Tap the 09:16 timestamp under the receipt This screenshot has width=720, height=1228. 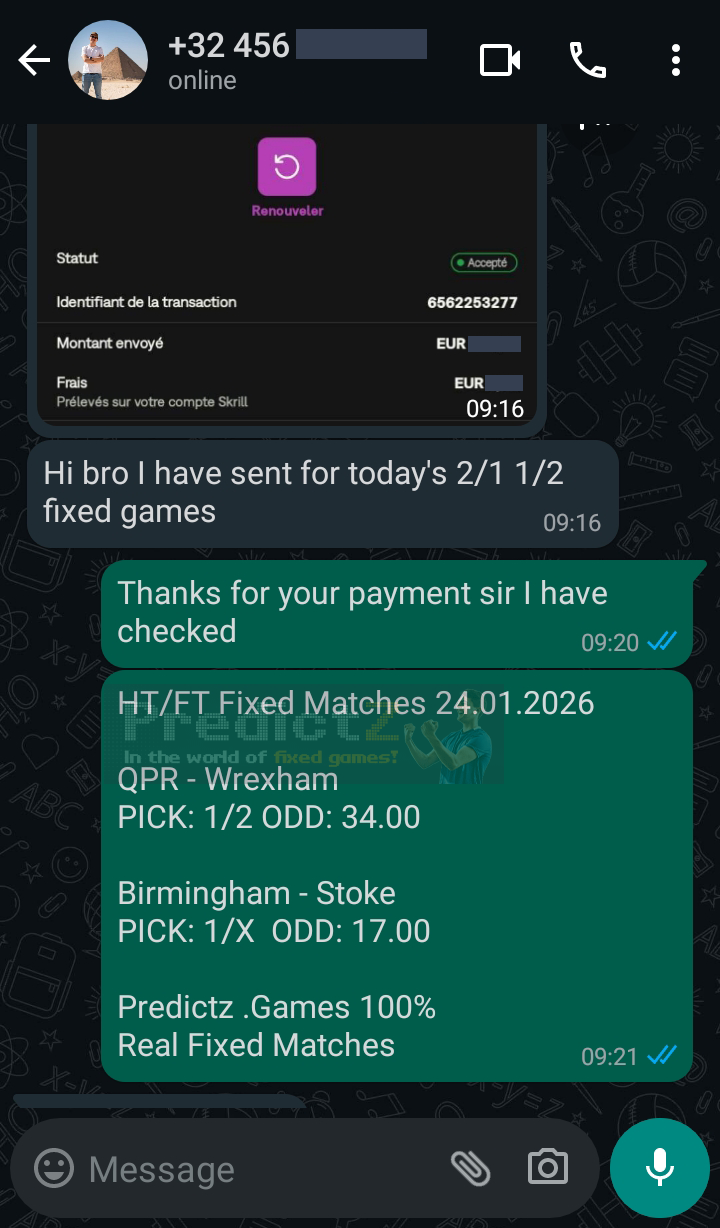[493, 408]
